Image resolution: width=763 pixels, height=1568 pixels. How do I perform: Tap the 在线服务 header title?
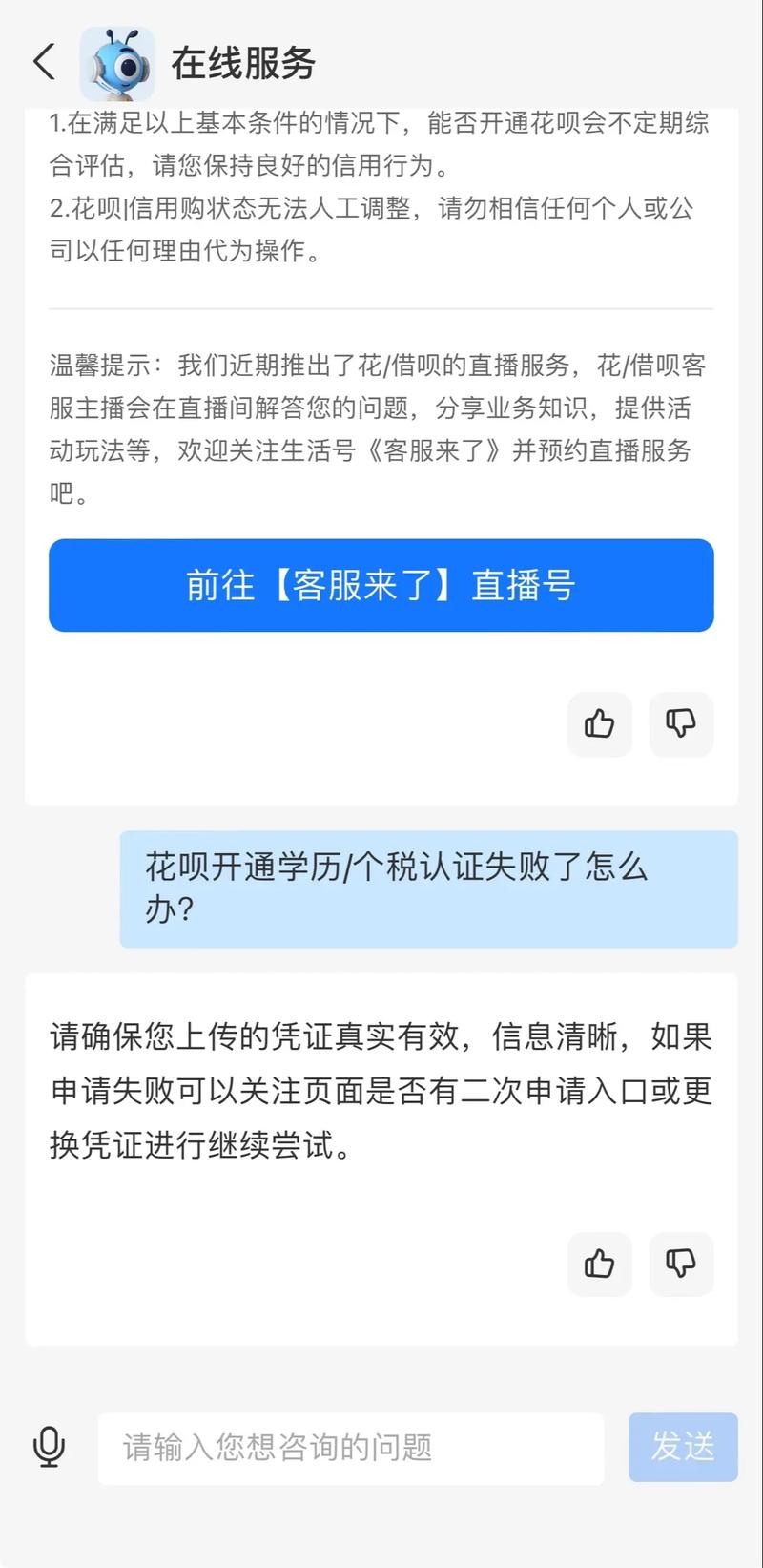243,61
